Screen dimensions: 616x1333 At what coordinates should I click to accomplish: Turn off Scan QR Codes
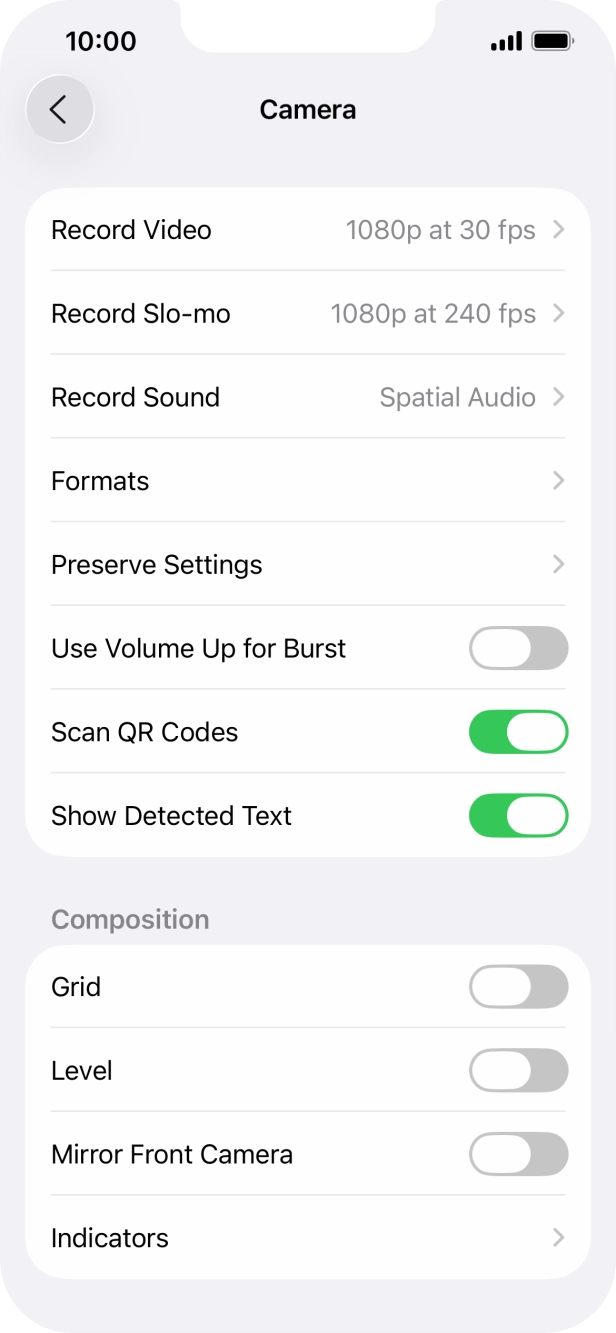(x=518, y=732)
